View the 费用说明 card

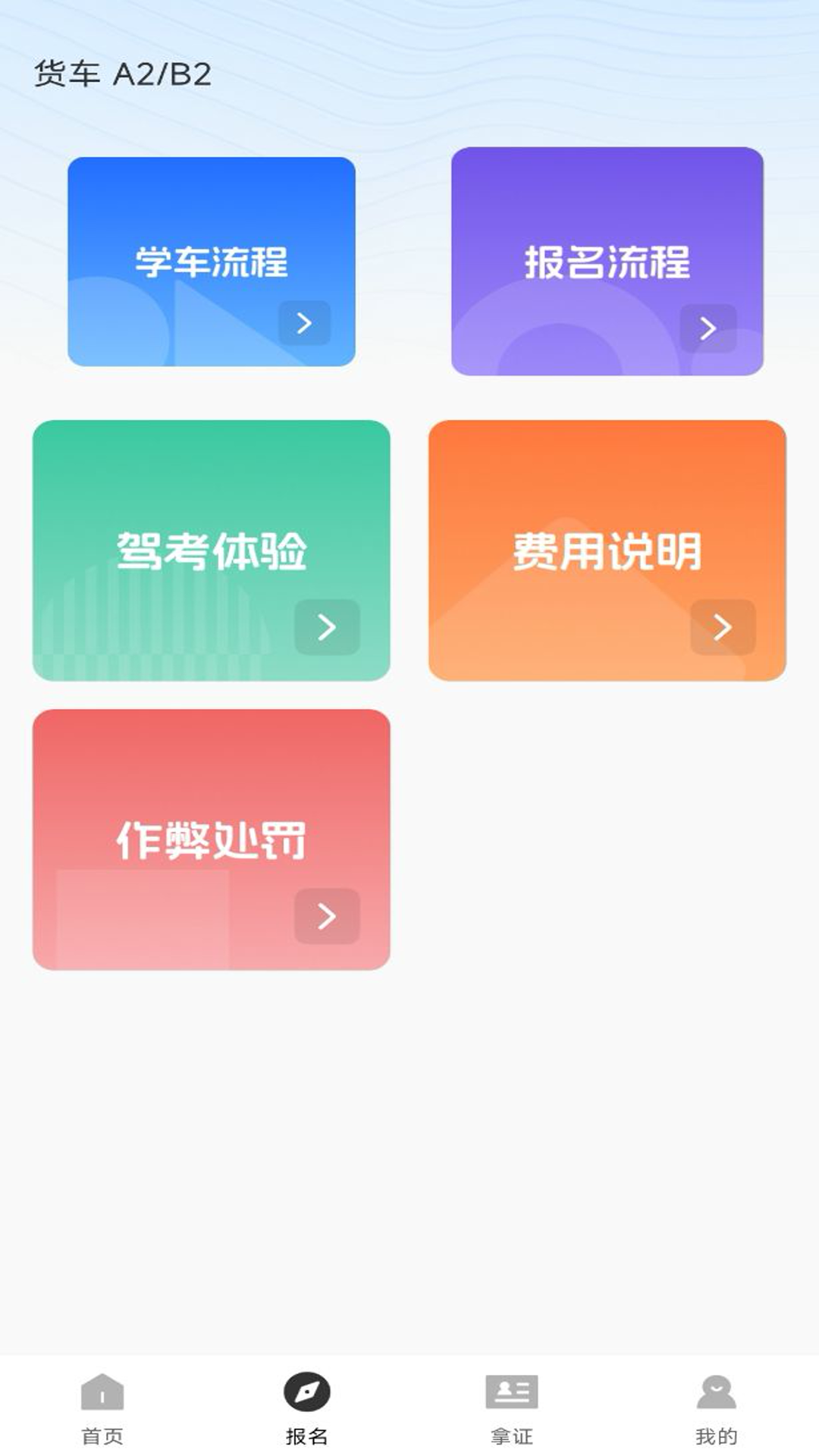click(x=607, y=551)
